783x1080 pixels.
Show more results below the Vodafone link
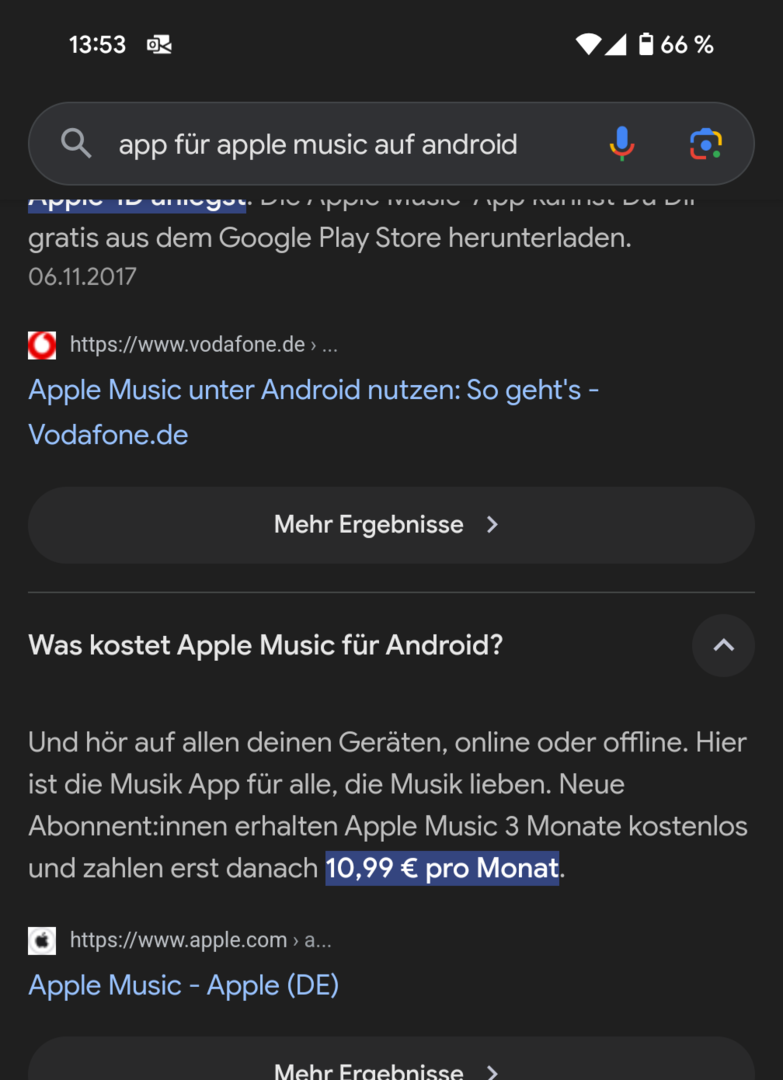click(x=390, y=525)
